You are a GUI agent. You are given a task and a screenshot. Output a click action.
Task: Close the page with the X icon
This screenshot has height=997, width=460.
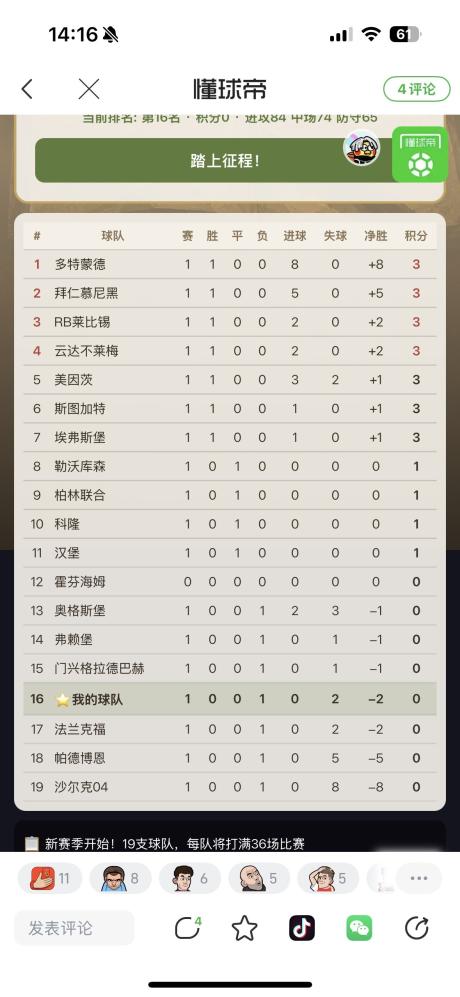pos(89,89)
